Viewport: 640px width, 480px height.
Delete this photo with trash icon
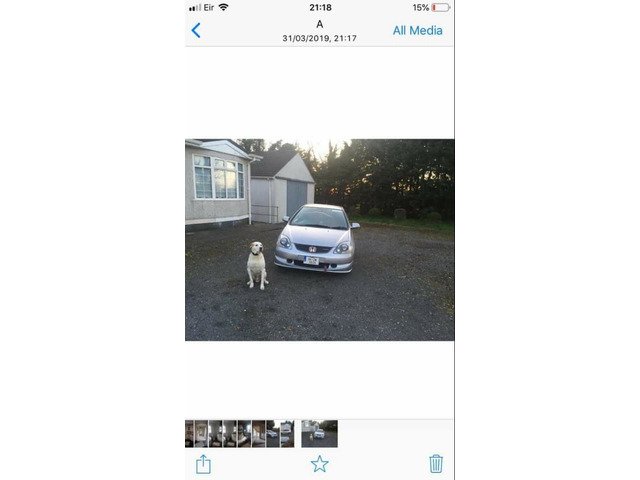pos(436,463)
